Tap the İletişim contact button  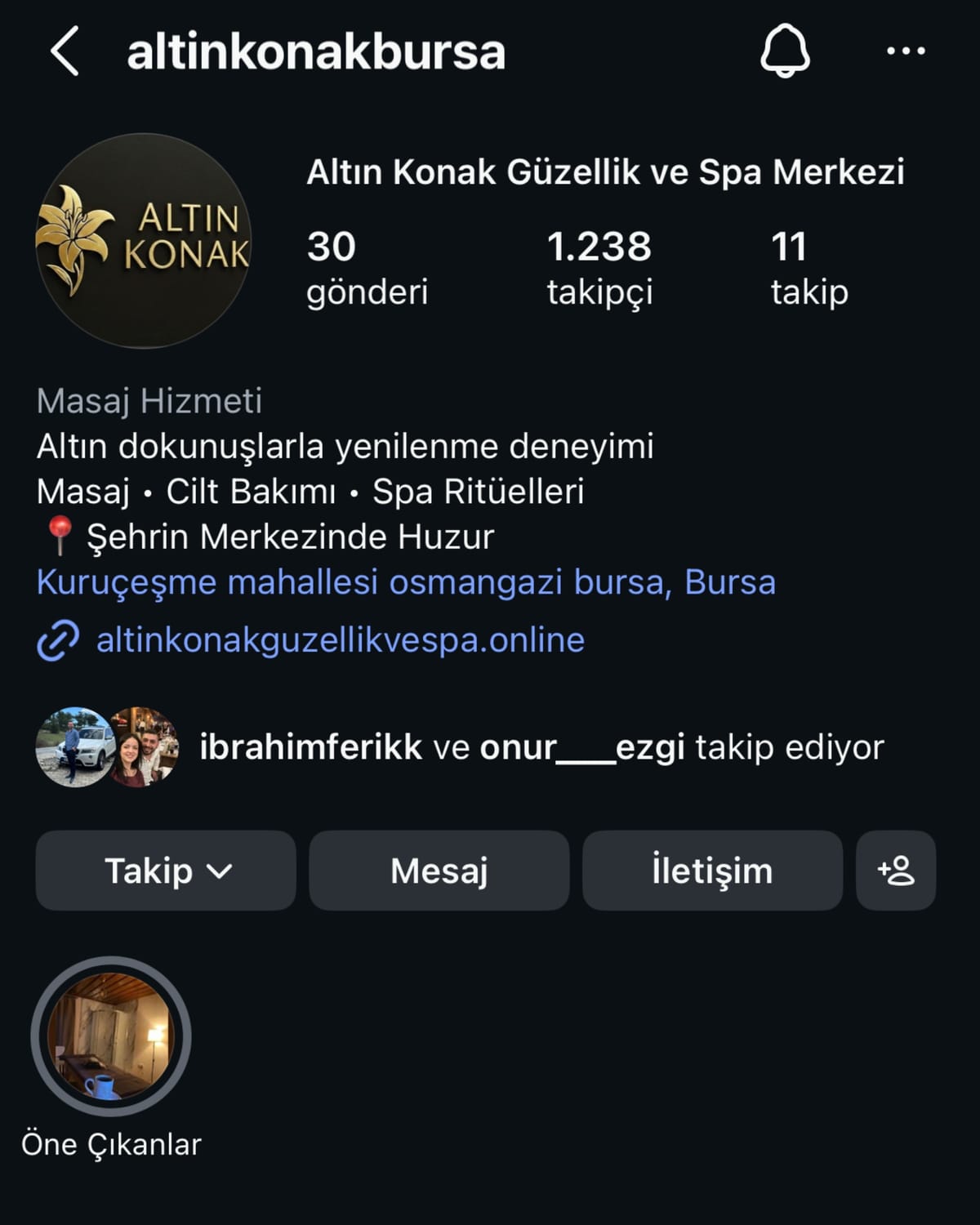[711, 871]
